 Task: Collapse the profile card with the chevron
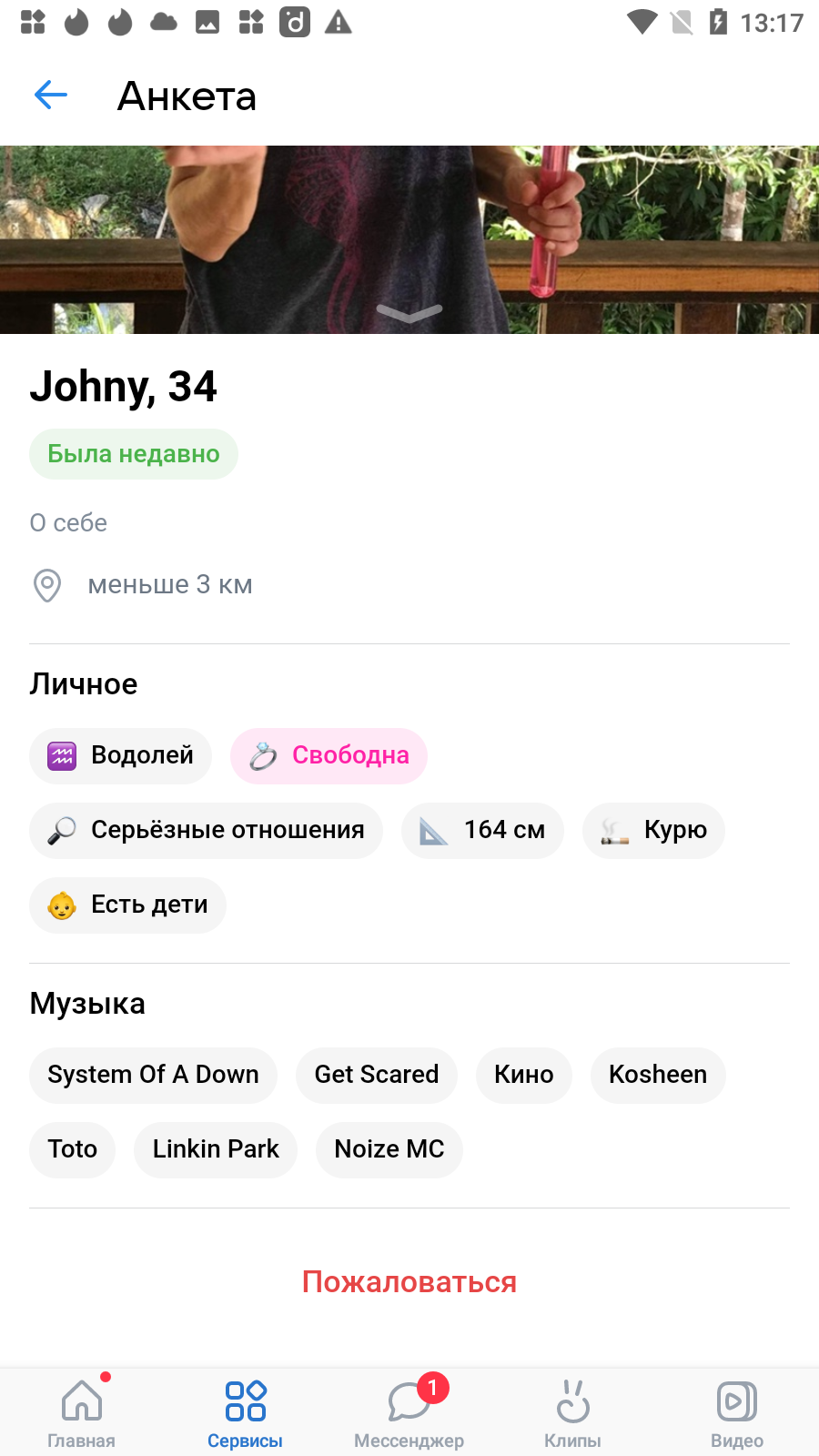(409, 313)
